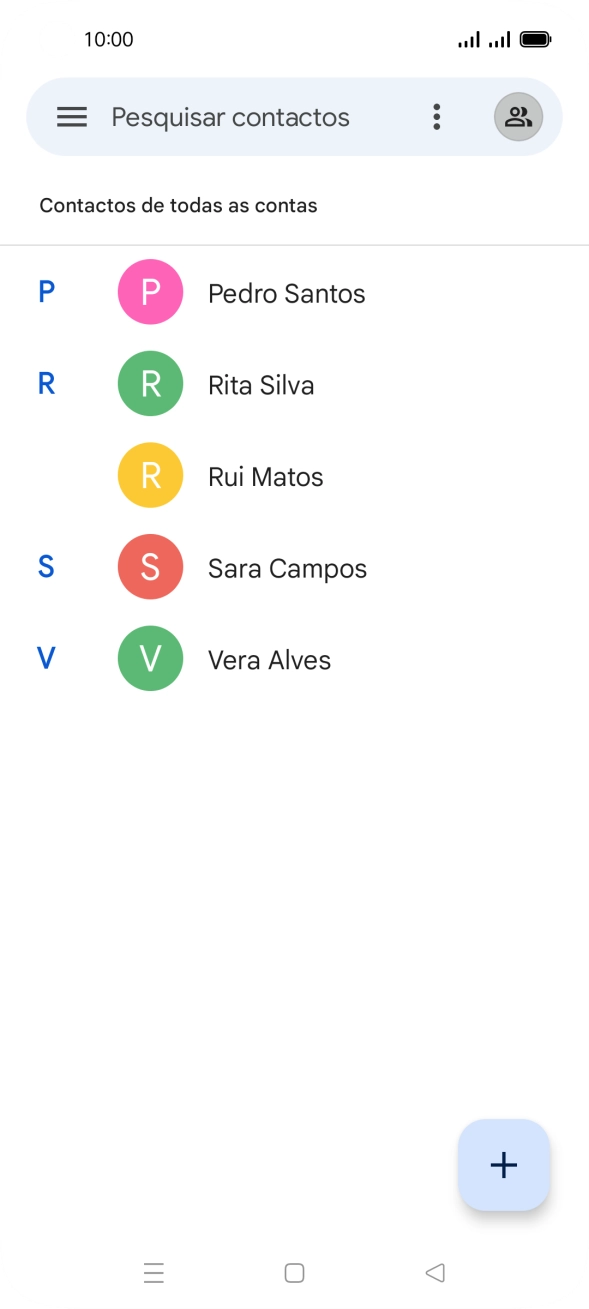589x1309 pixels.
Task: View Rui Matos contact details
Action: (x=294, y=477)
